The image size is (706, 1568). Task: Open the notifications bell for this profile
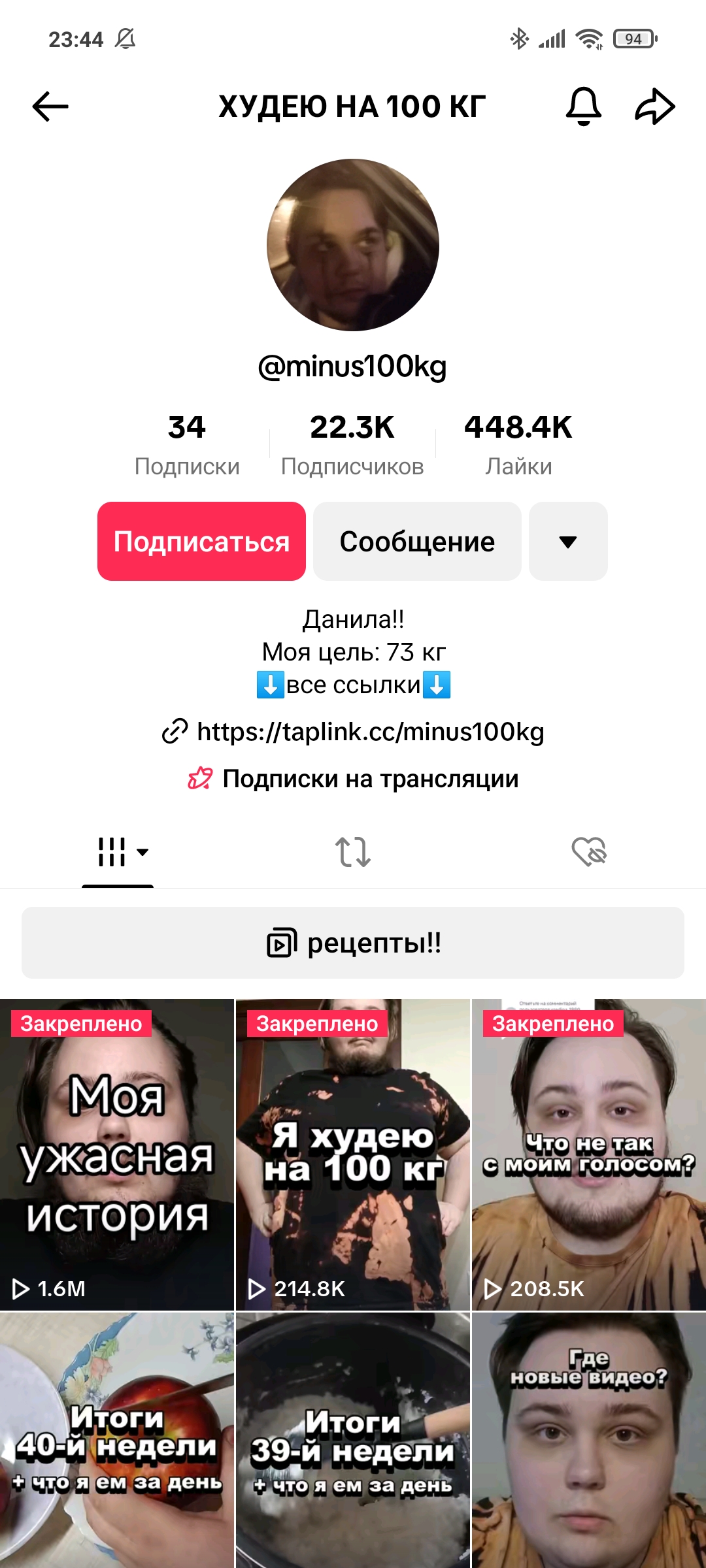(x=583, y=106)
